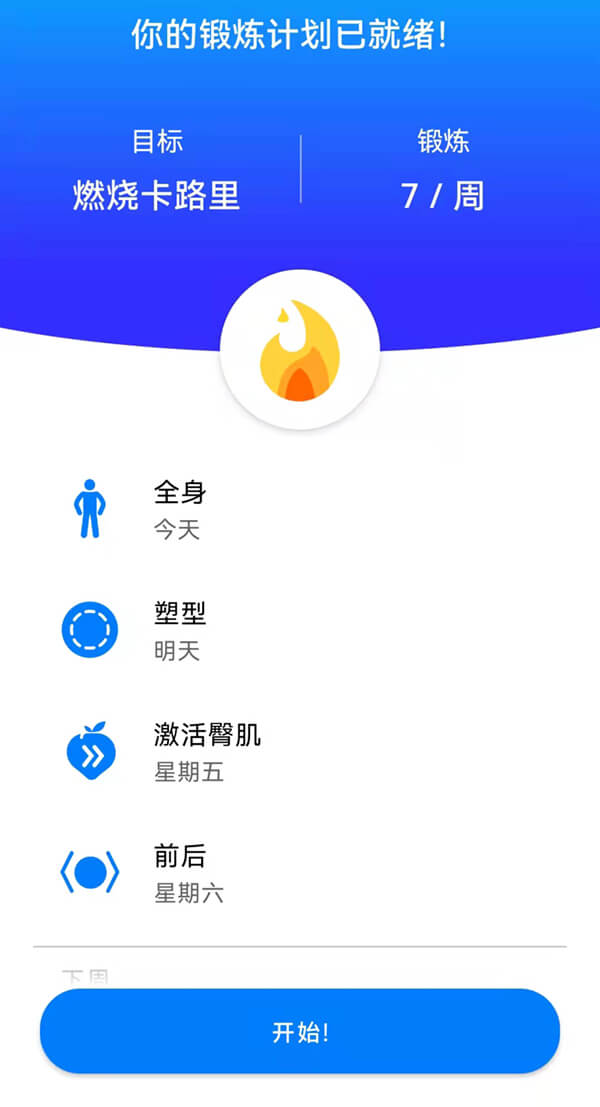
Task: Tap the 开始! button
Action: point(299,1031)
